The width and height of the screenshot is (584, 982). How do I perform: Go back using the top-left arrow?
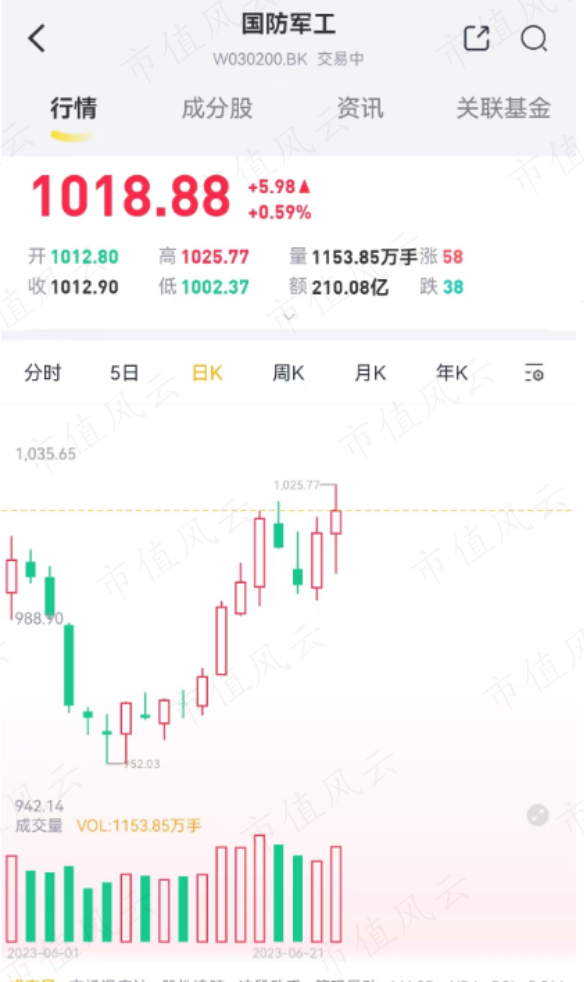[x=36, y=38]
